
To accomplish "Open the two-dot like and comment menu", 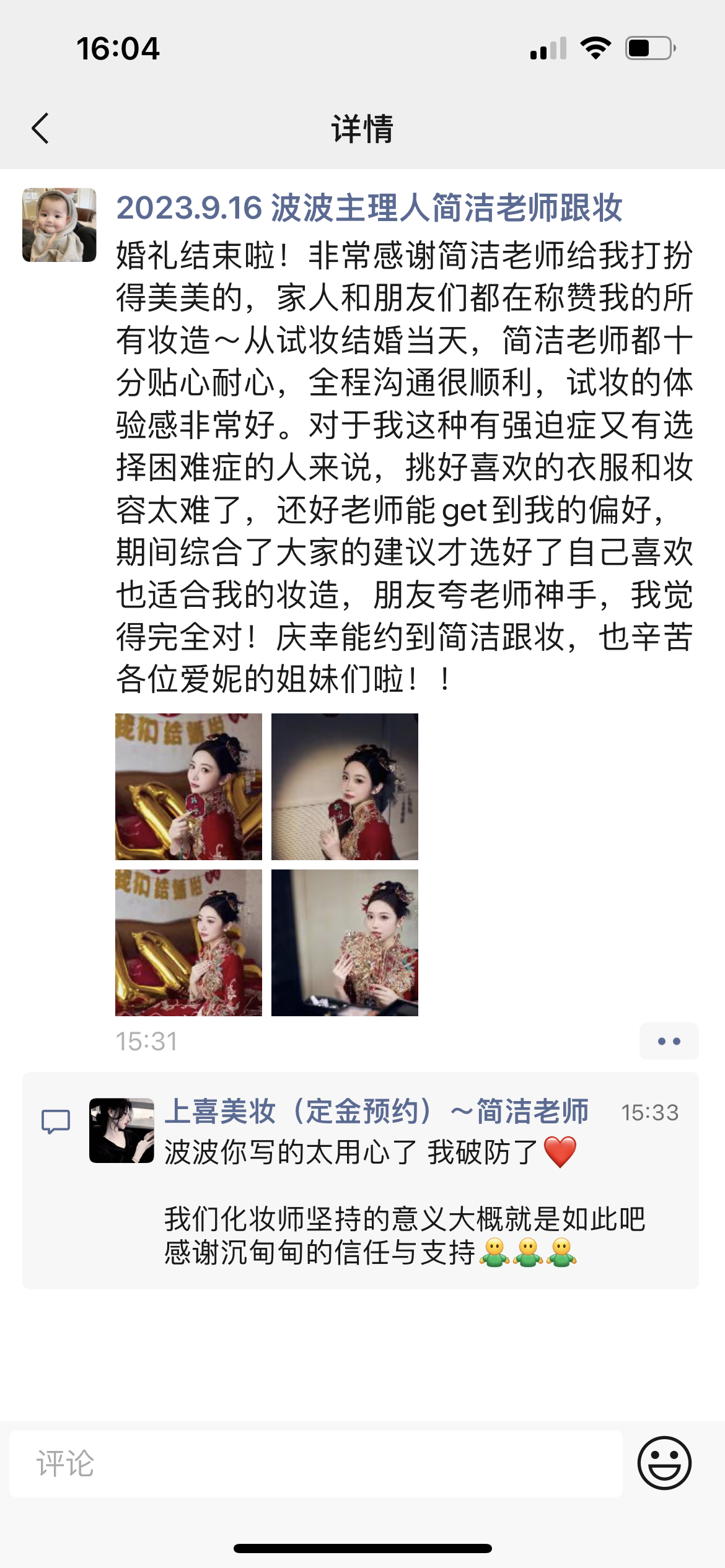I will click(669, 1042).
